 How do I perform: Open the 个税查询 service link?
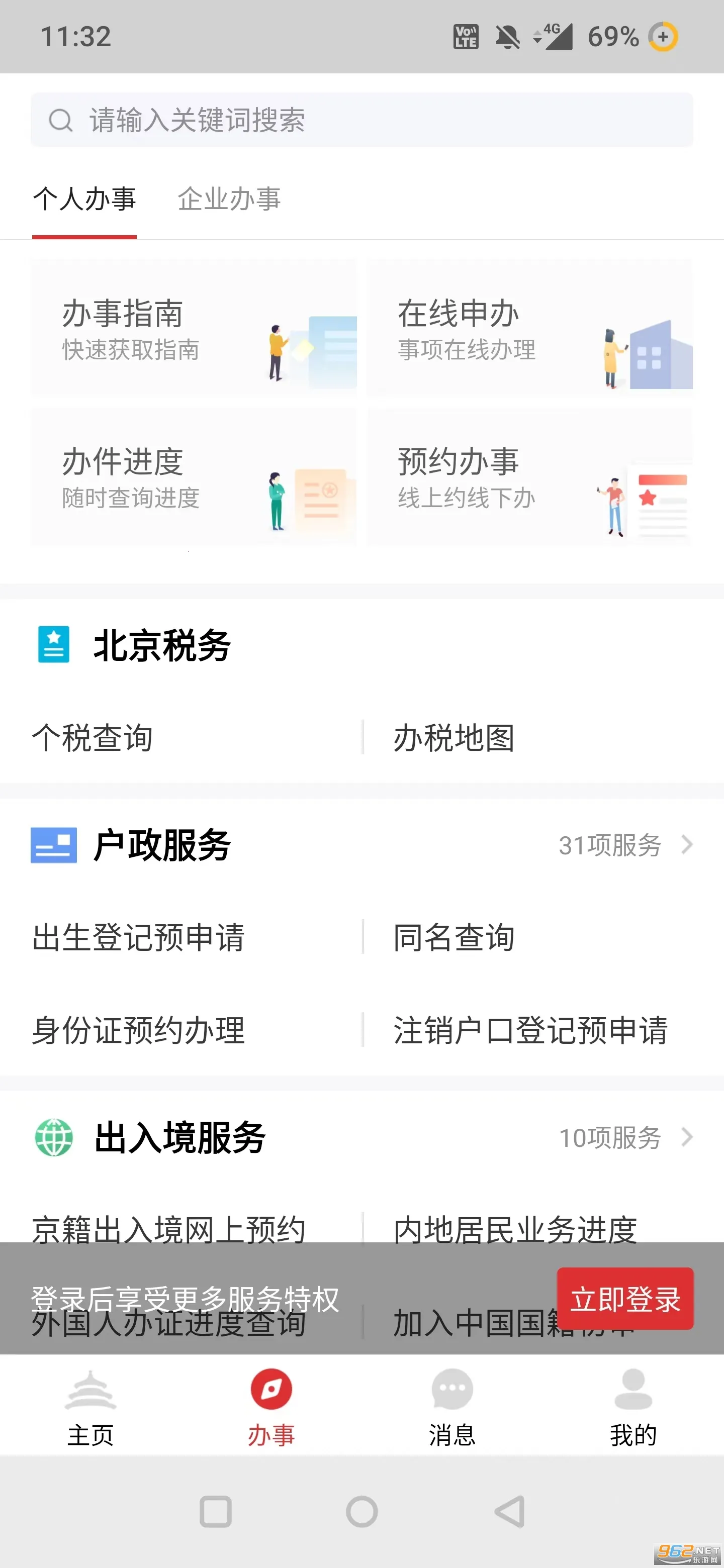(92, 738)
